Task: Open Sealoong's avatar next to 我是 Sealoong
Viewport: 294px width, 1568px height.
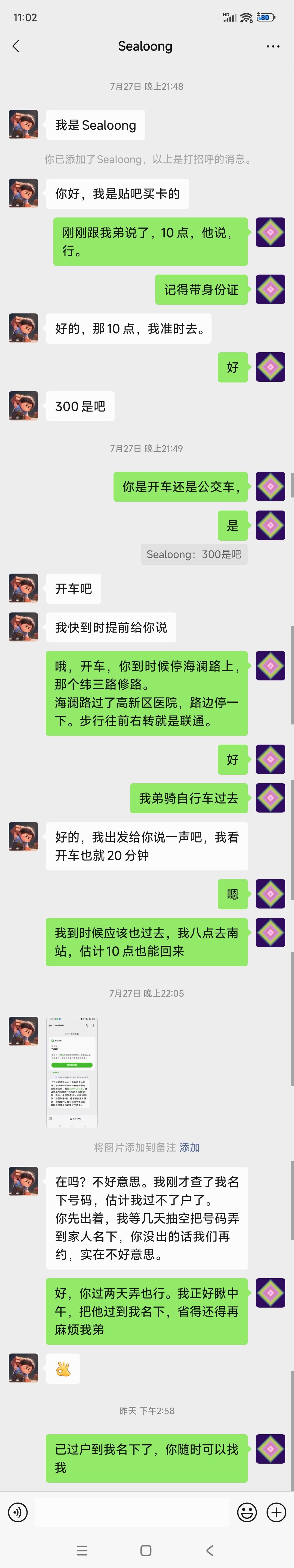Action: (x=24, y=125)
